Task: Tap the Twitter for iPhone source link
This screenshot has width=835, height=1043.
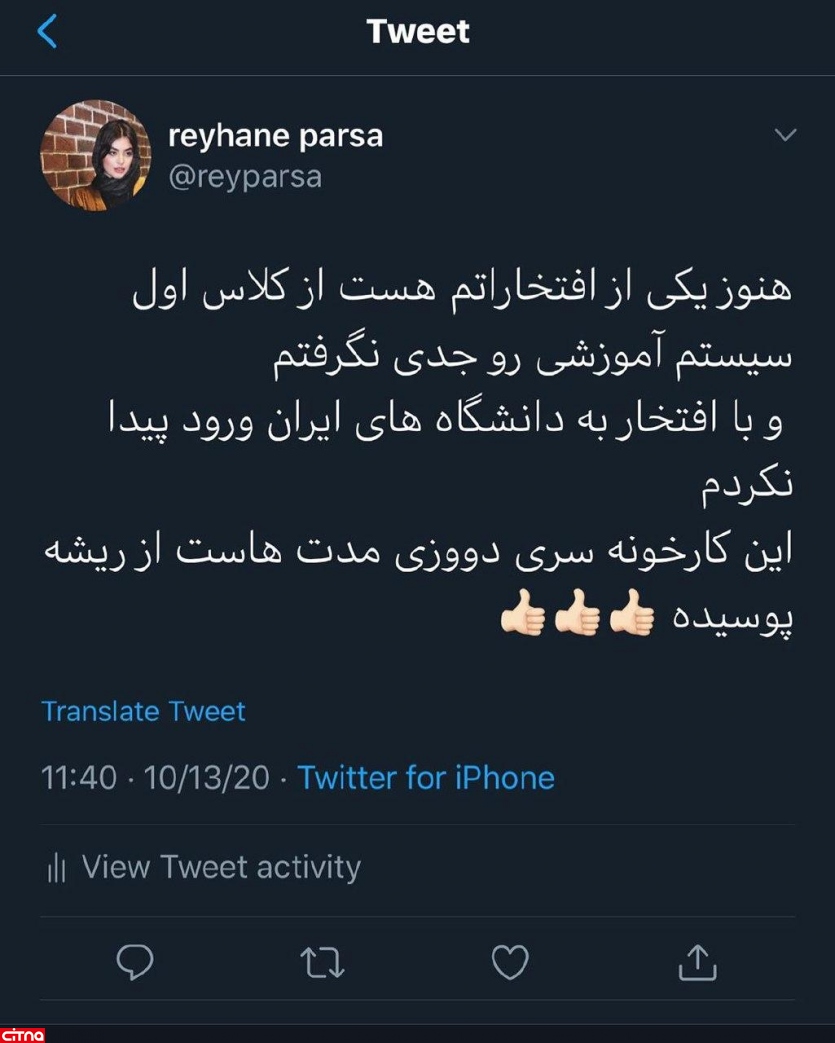Action: click(x=426, y=777)
